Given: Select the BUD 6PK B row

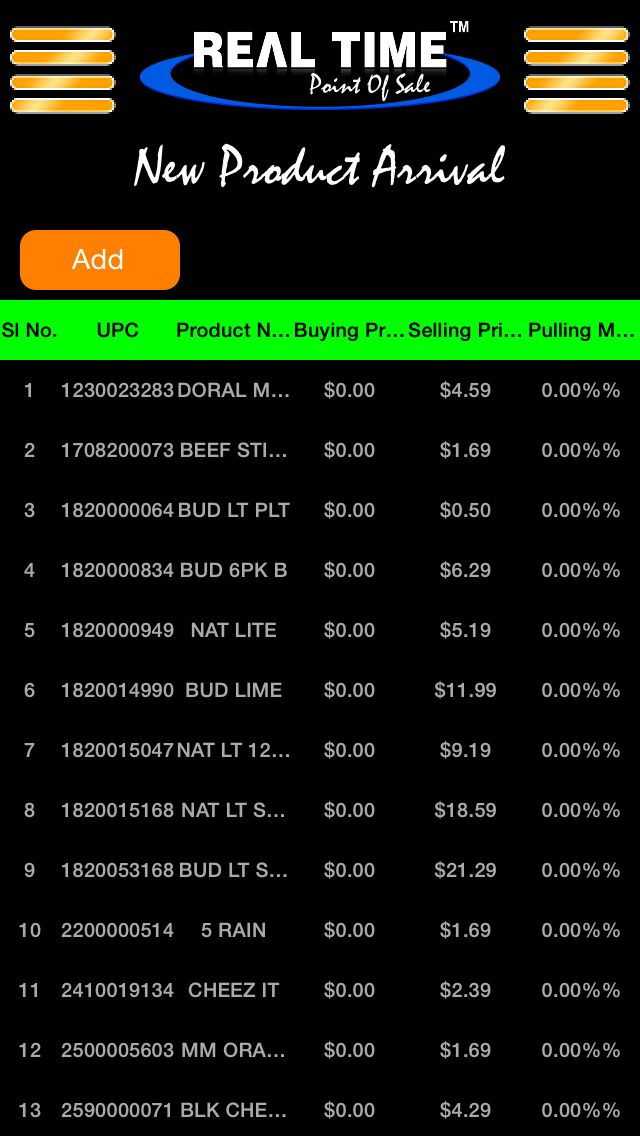Looking at the screenshot, I should (x=320, y=571).
